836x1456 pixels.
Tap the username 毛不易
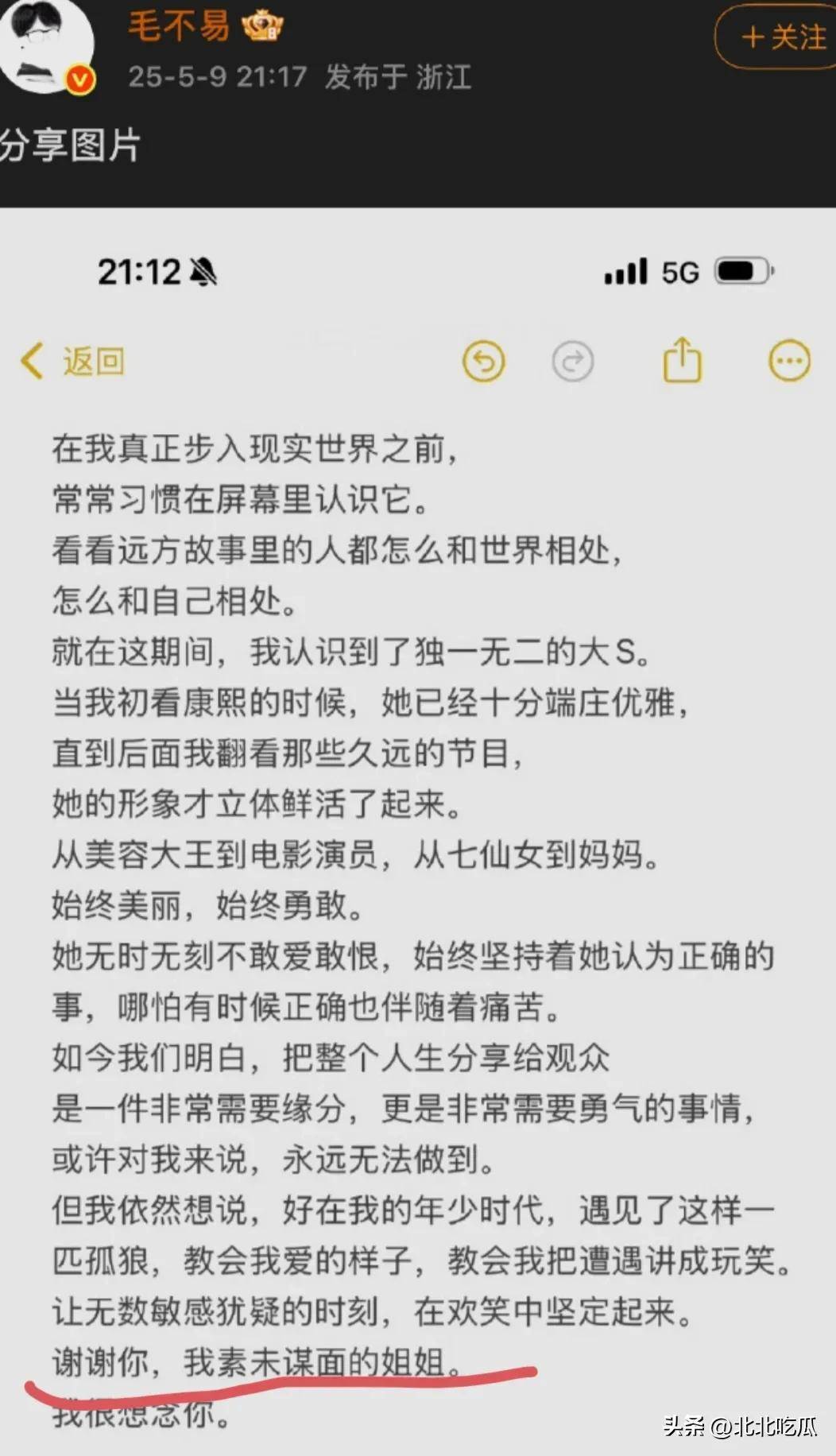point(179,25)
